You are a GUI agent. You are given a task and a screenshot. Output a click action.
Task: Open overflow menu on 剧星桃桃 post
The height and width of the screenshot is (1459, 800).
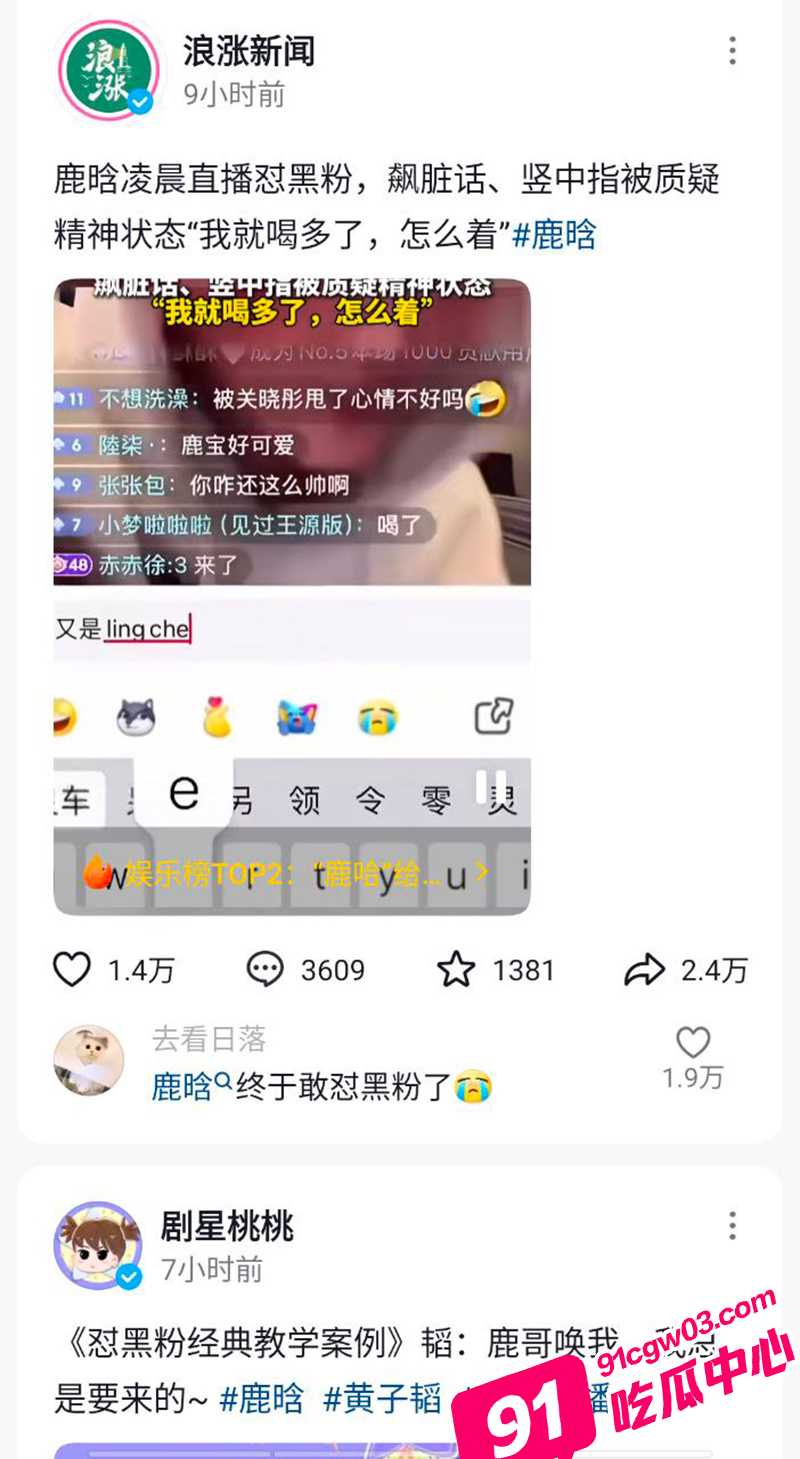tap(732, 1225)
